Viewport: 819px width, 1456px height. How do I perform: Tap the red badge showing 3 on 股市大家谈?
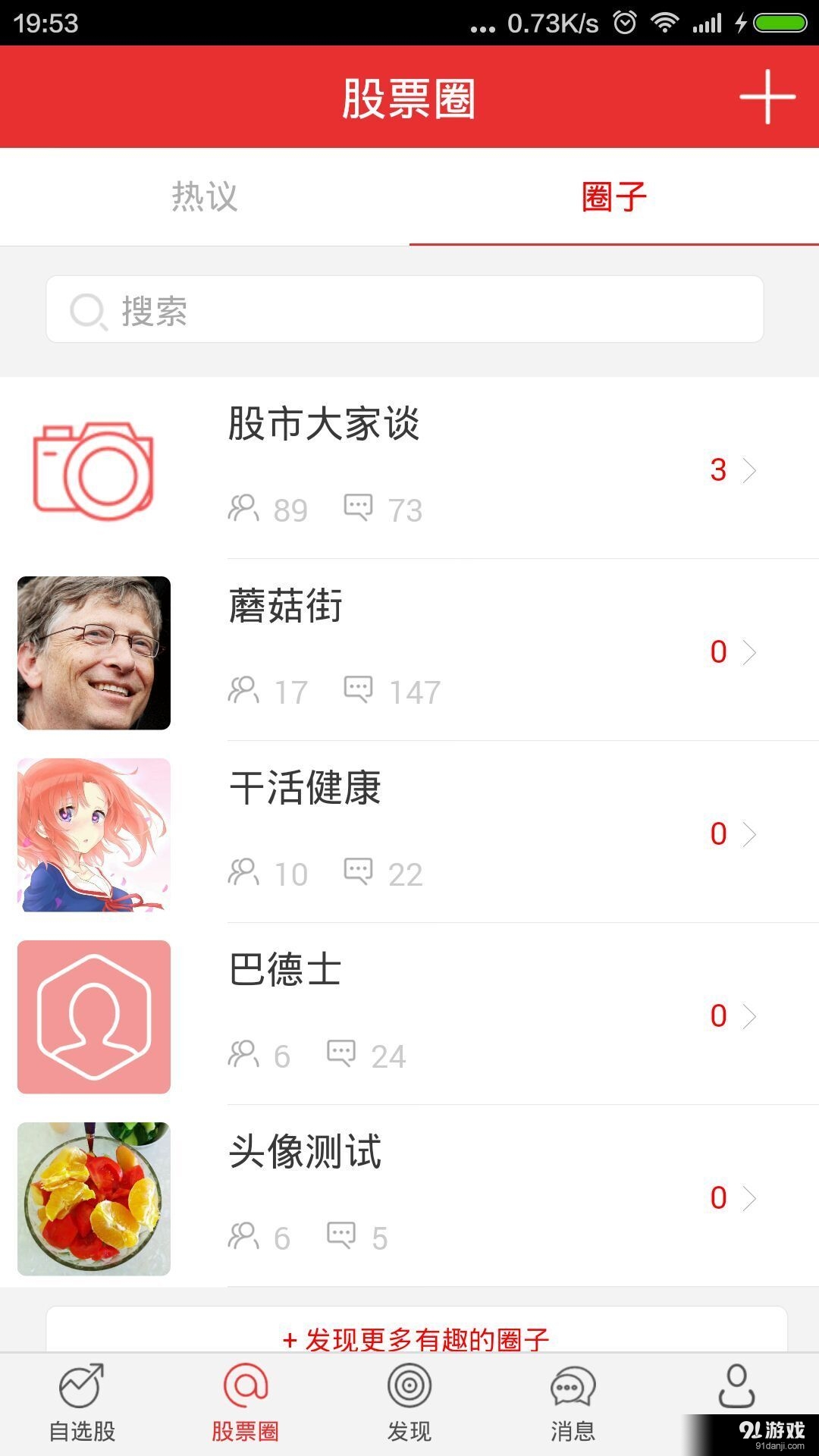click(x=716, y=470)
